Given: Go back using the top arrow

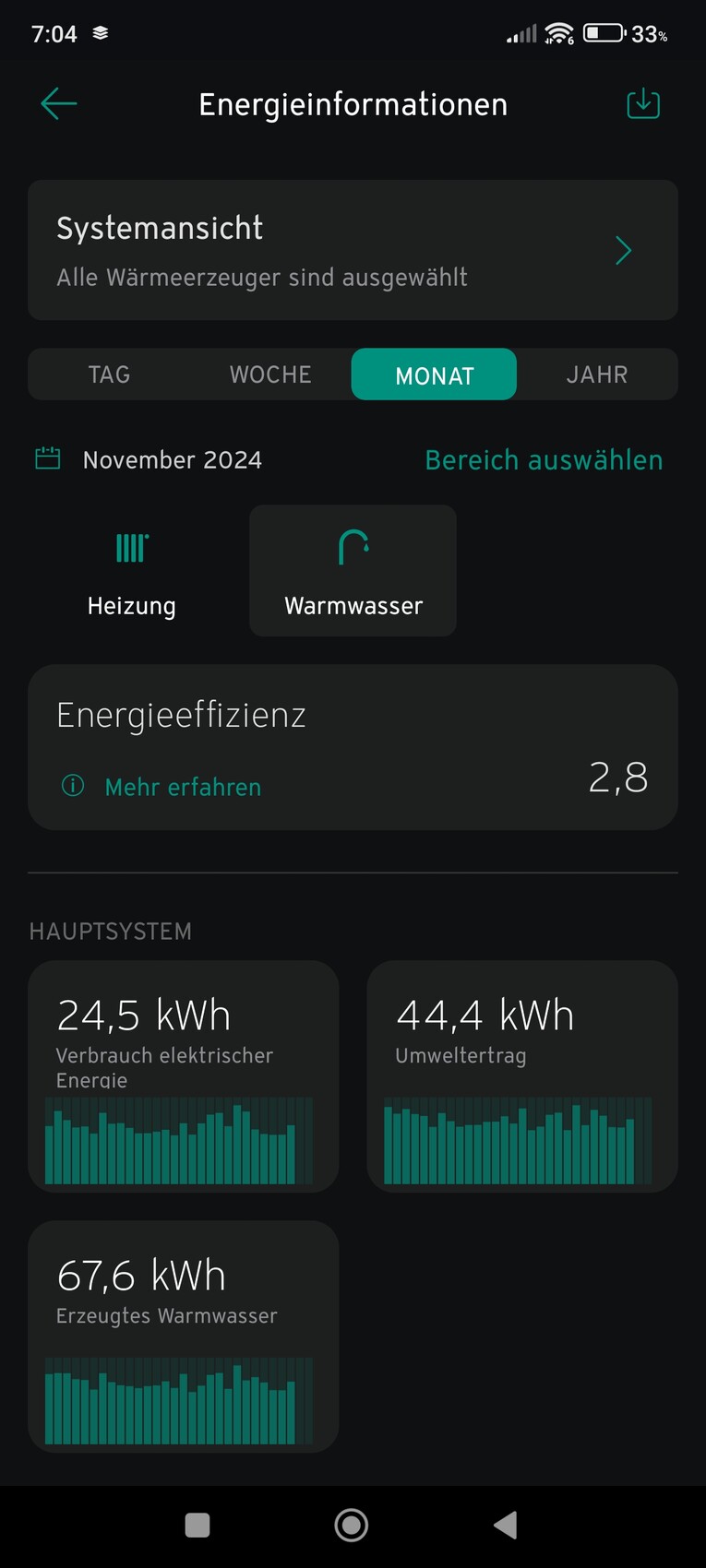Looking at the screenshot, I should tap(59, 103).
